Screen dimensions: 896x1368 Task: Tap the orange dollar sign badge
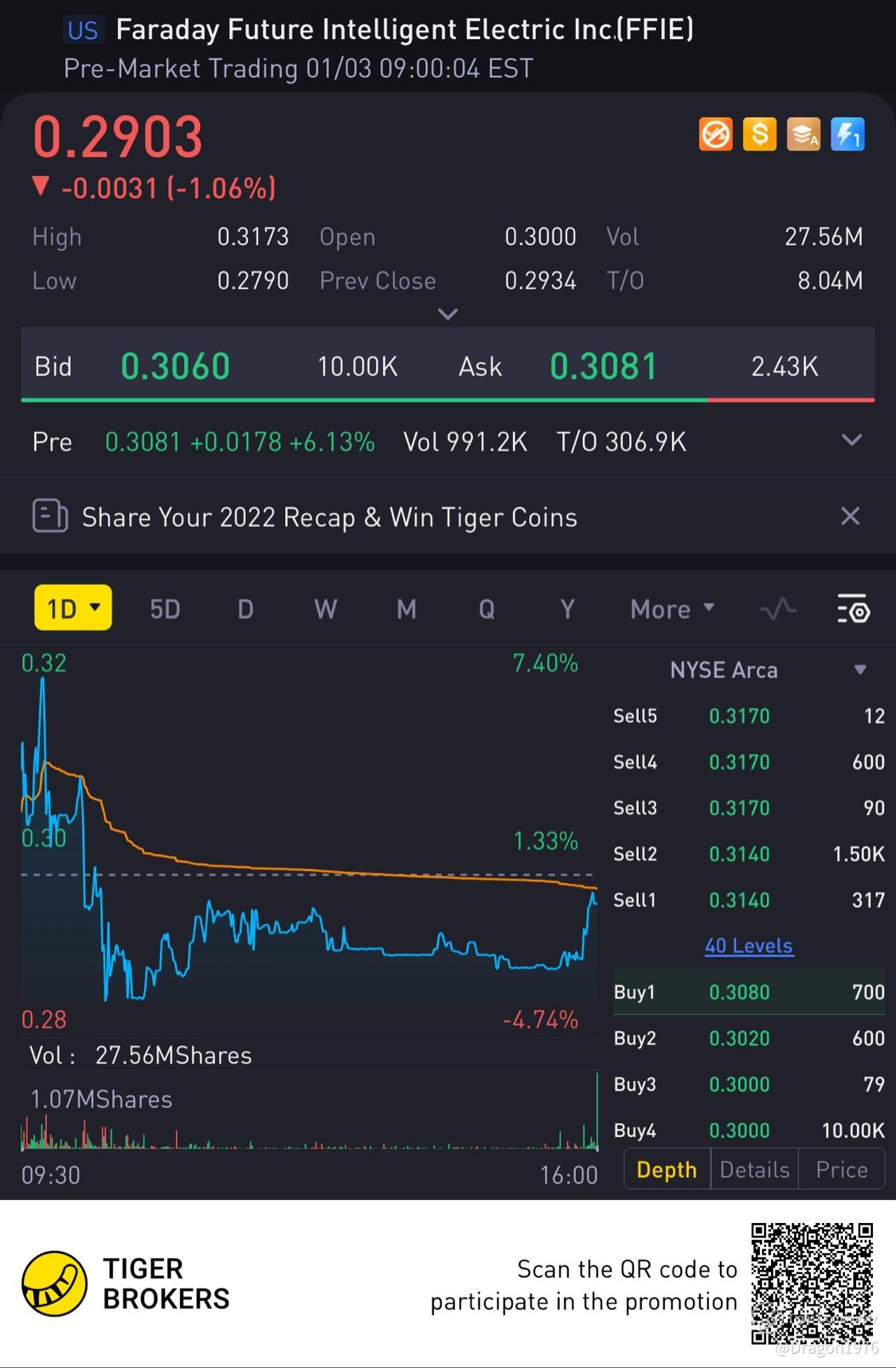pyautogui.click(x=759, y=135)
